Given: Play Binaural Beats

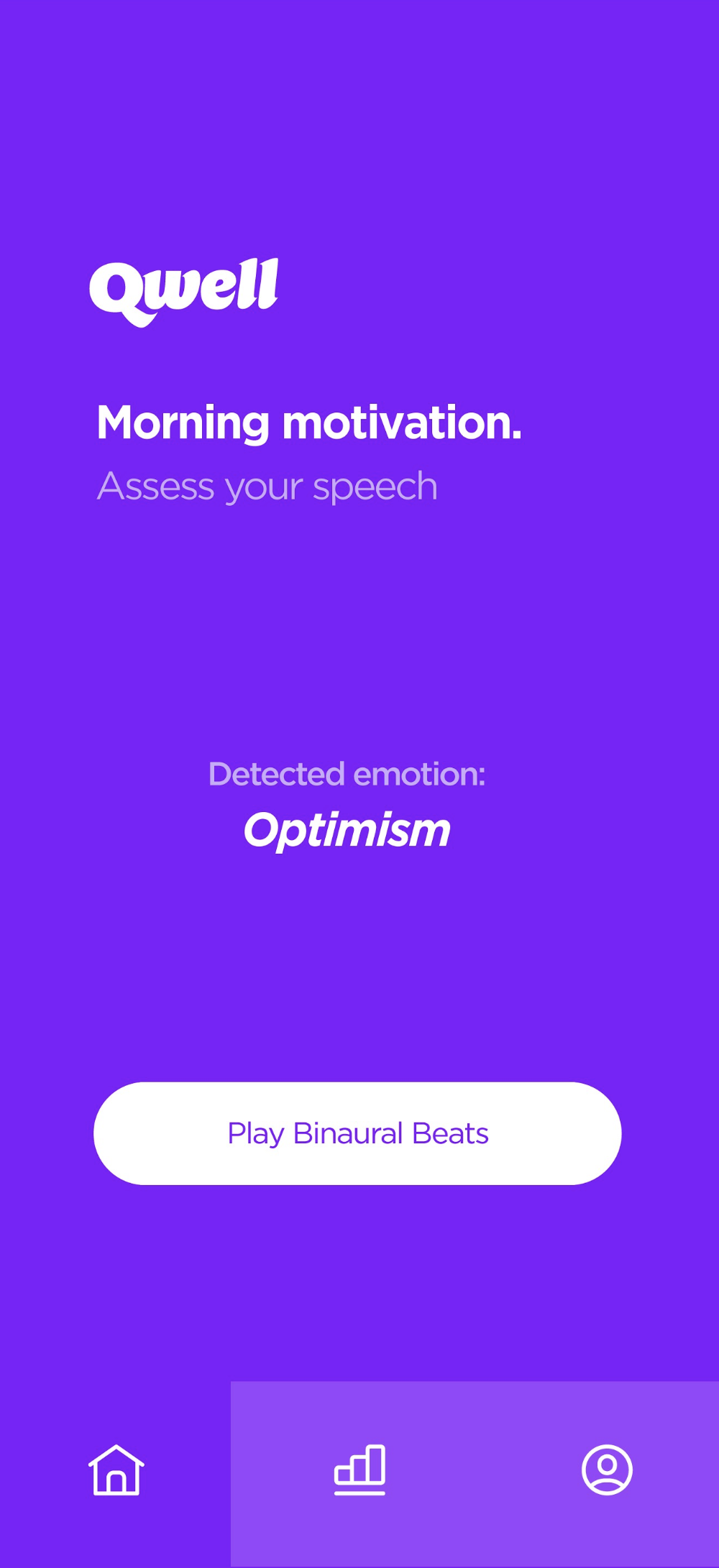Looking at the screenshot, I should [357, 1133].
